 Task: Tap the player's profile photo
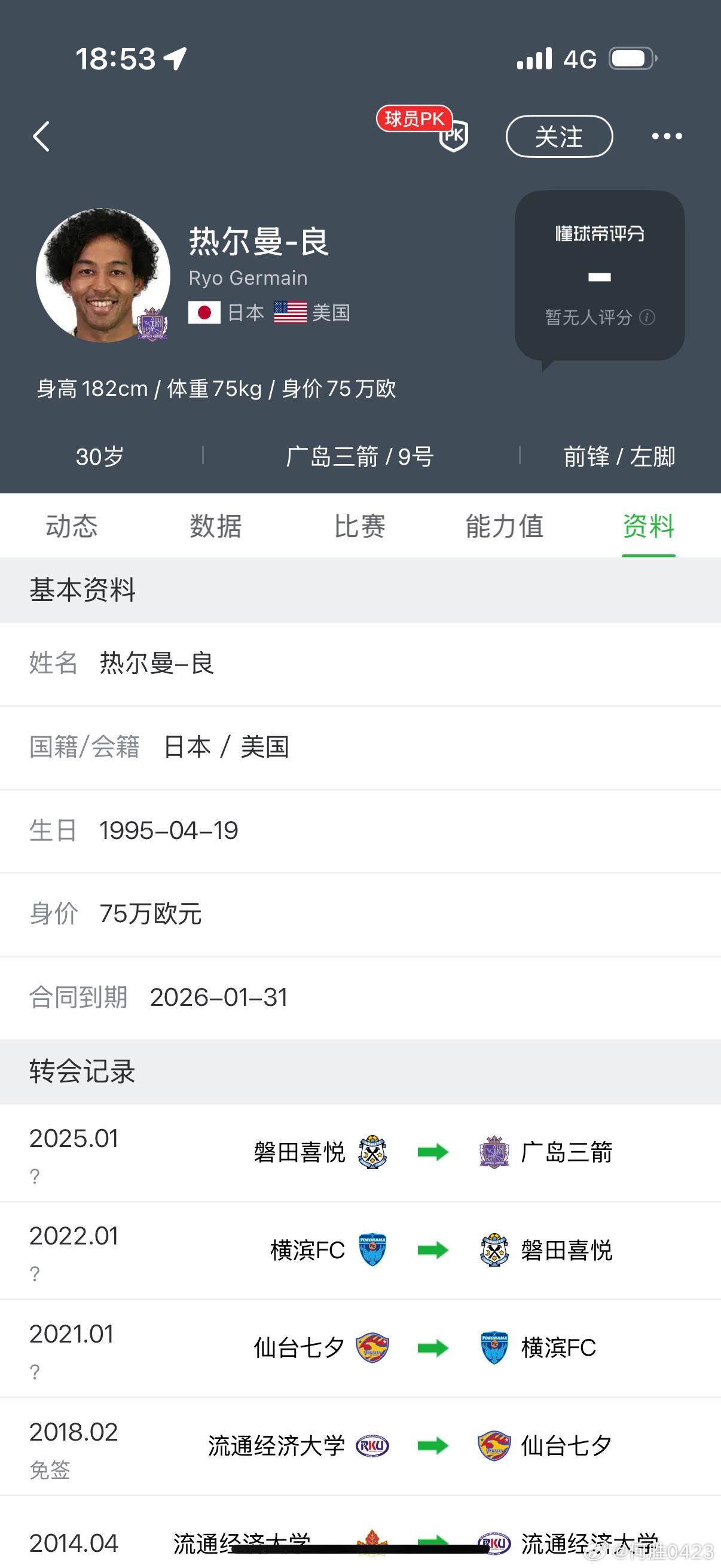tap(103, 275)
